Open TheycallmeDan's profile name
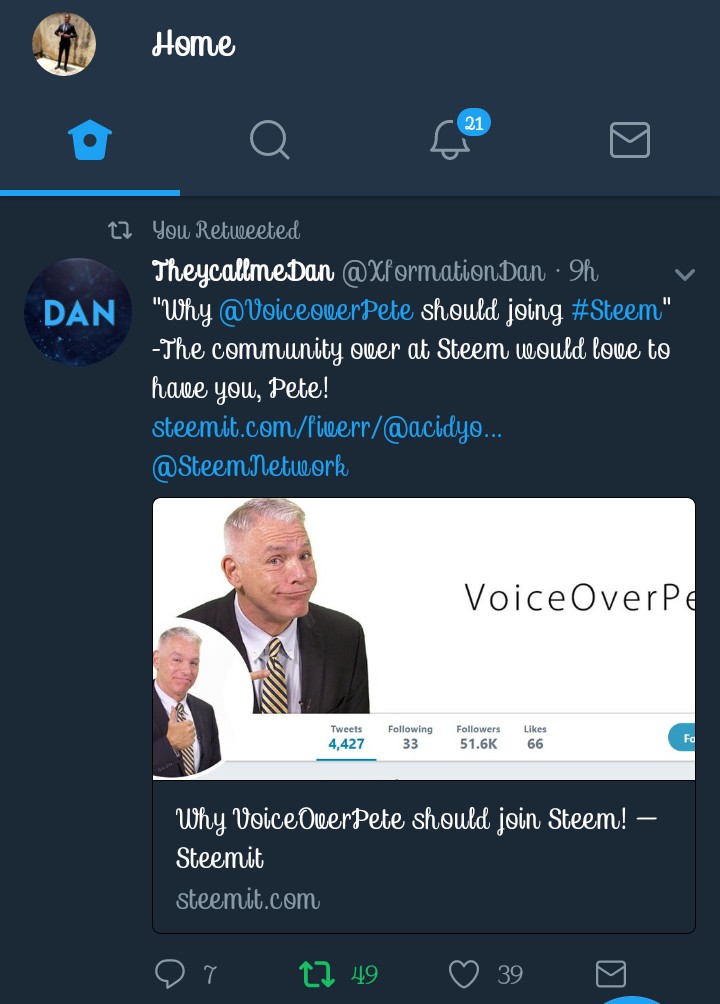Screen dimensions: 720x1004 click(243, 271)
